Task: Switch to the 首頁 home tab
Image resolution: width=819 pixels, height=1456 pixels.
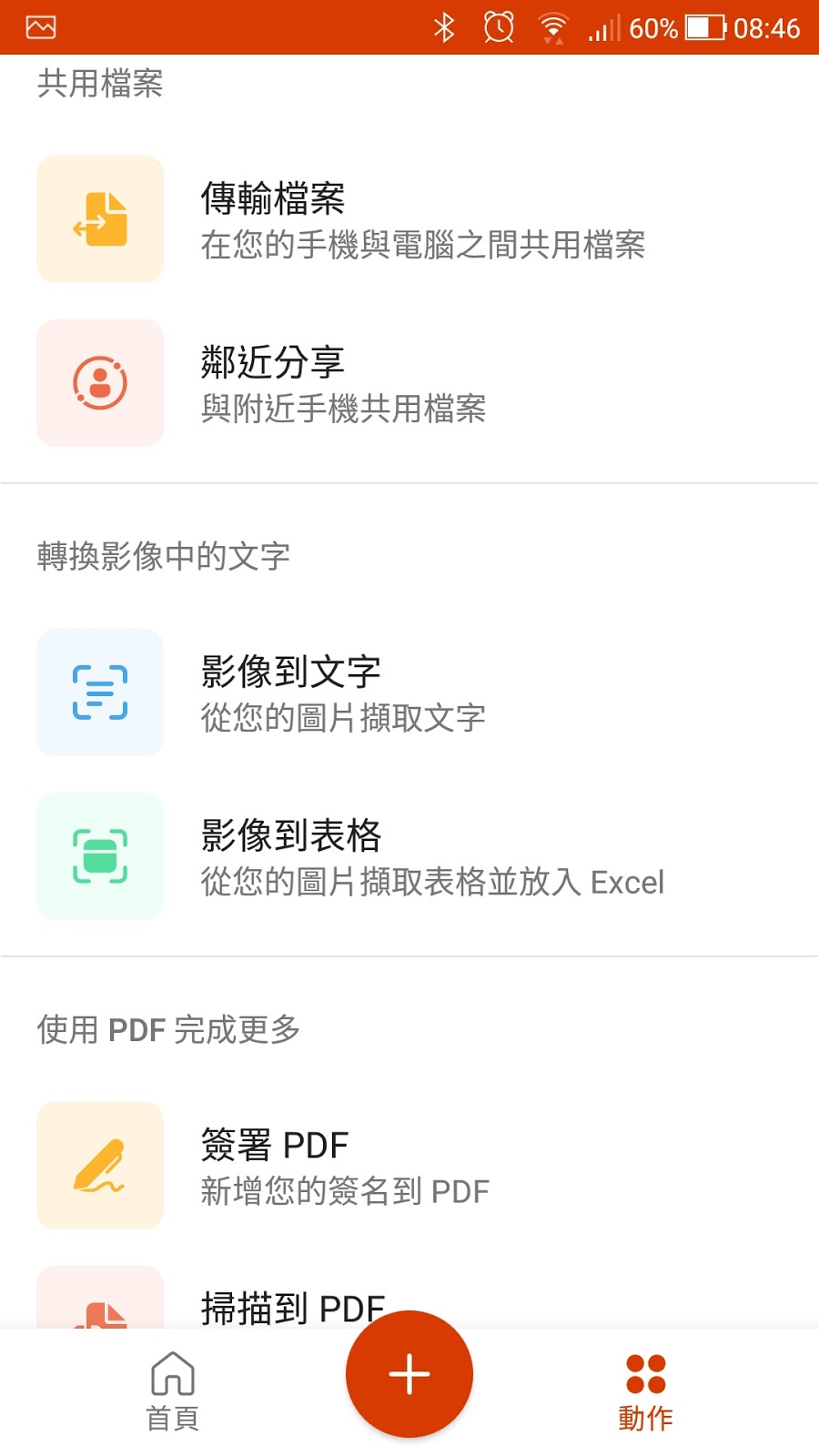Action: pyautogui.click(x=173, y=1390)
